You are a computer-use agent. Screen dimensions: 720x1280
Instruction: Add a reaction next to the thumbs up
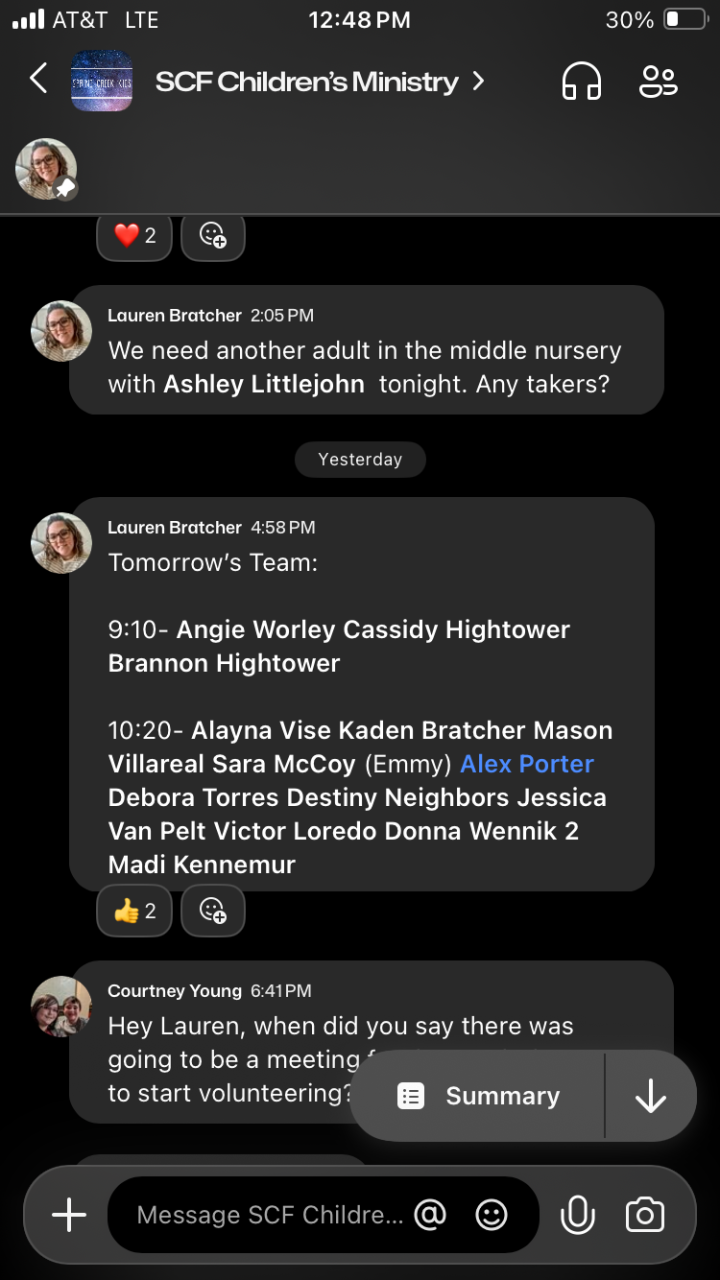[x=213, y=910]
